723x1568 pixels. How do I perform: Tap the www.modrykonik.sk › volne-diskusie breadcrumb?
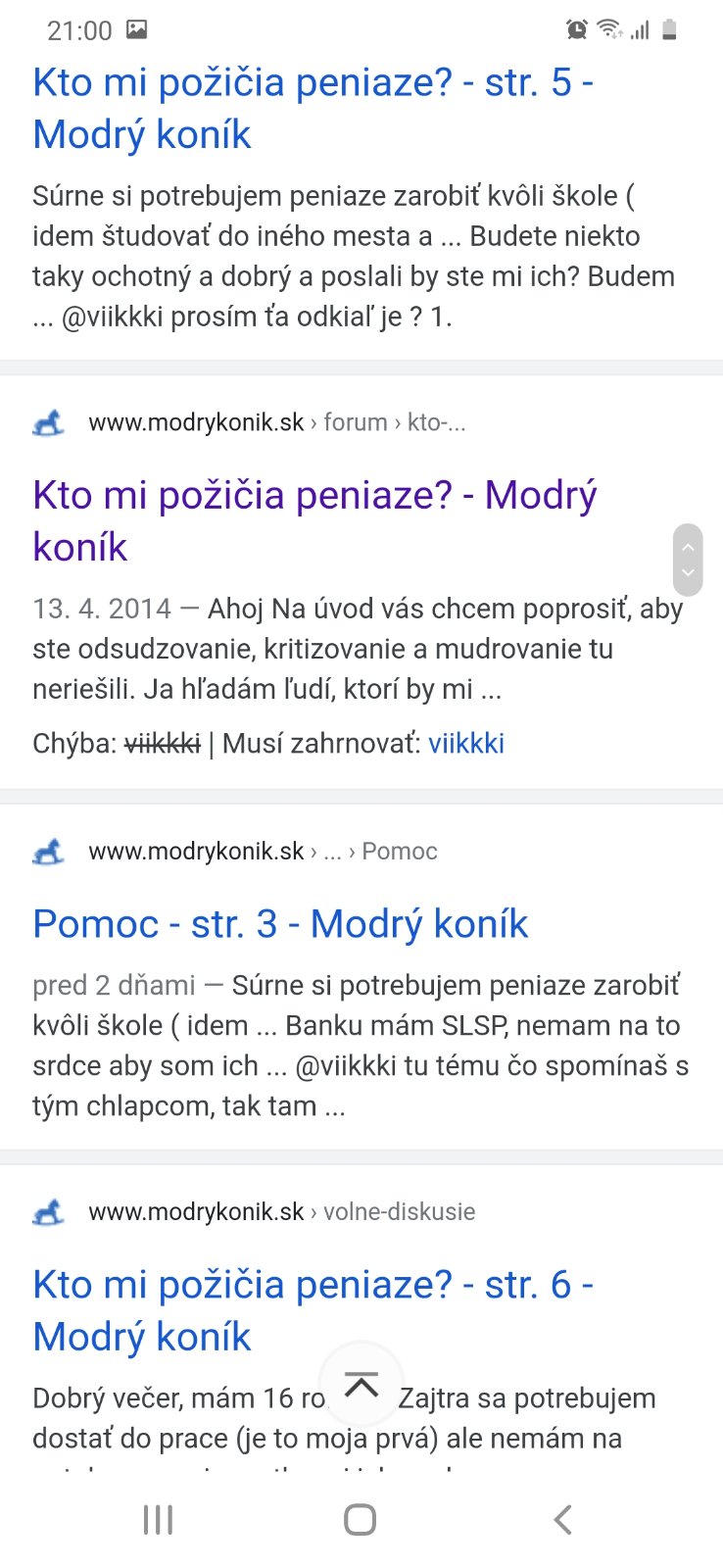tap(281, 1211)
